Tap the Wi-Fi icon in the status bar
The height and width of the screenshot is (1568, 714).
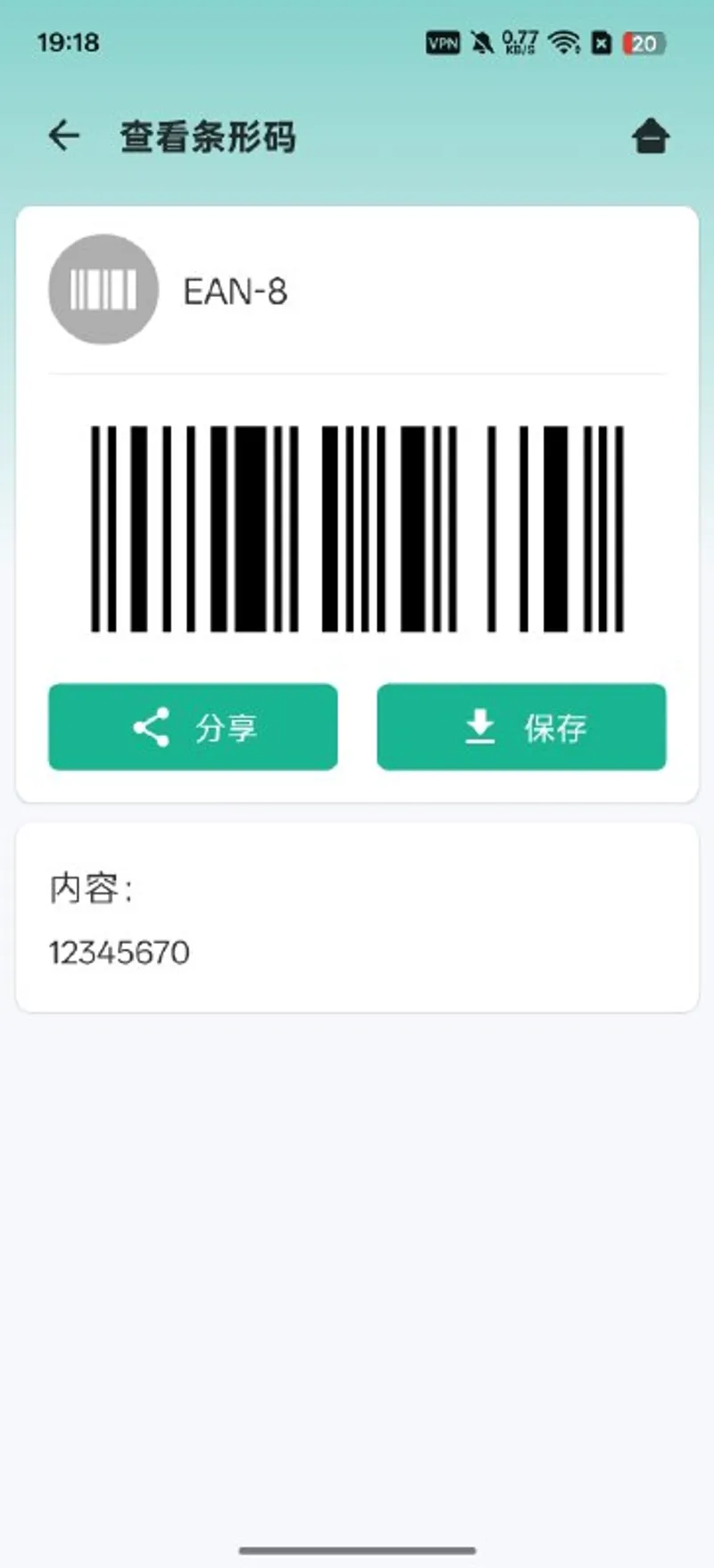563,41
